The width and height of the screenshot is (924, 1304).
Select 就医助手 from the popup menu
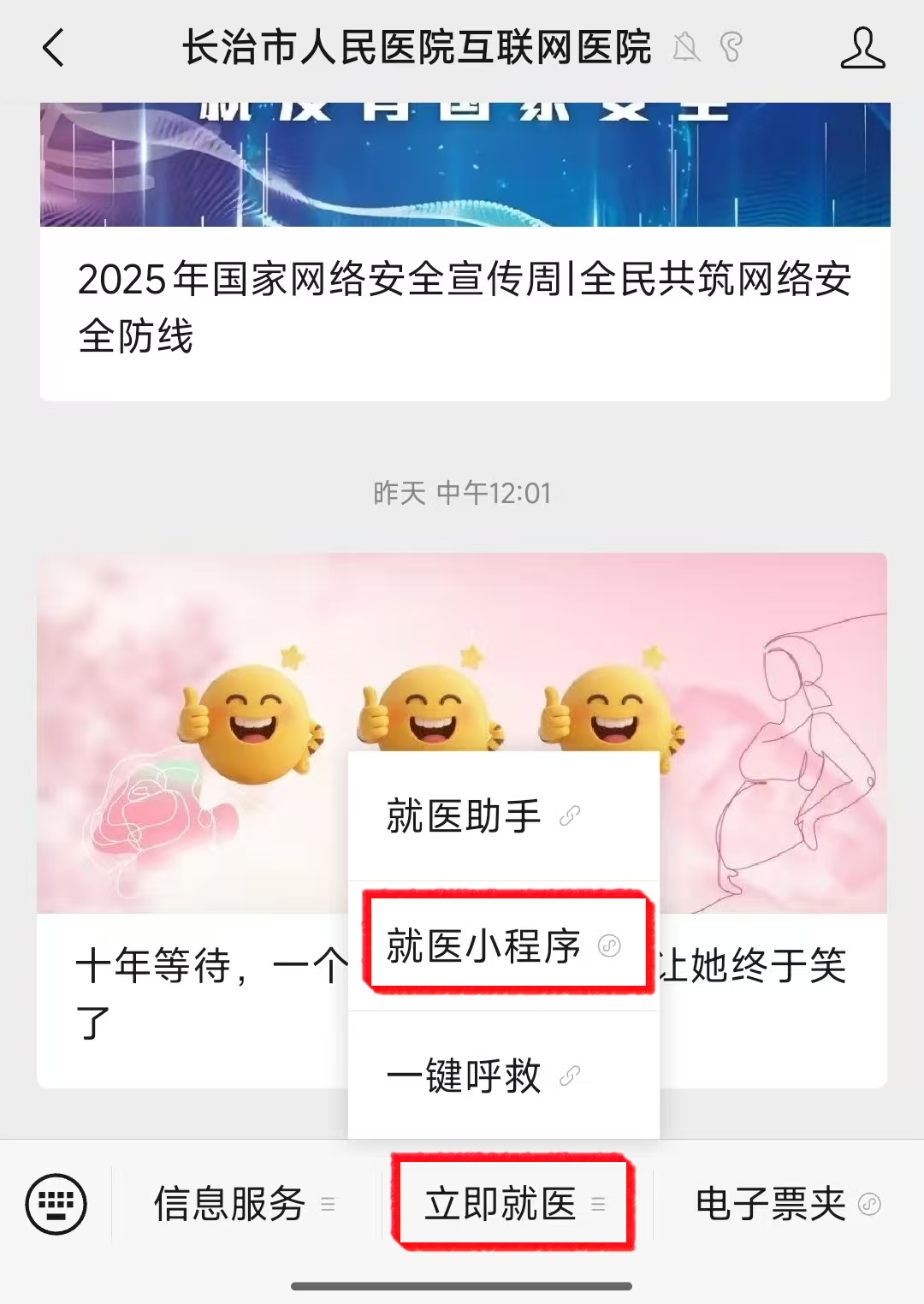(483, 816)
